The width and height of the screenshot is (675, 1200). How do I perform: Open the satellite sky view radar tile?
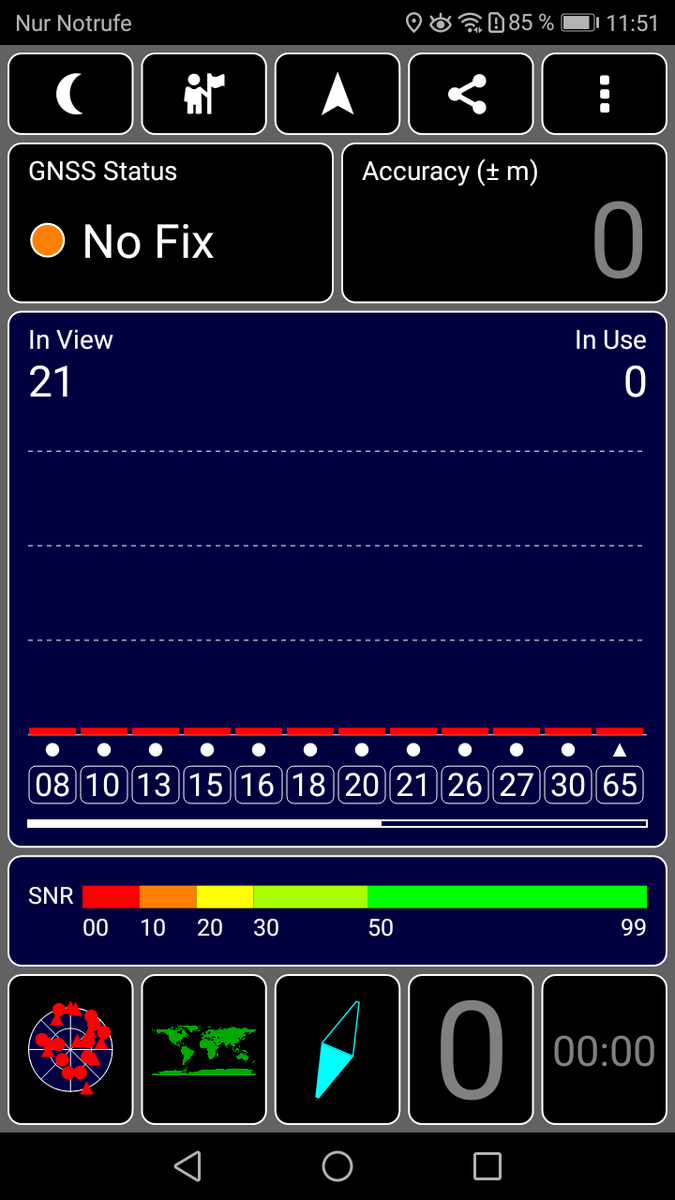click(x=71, y=1050)
